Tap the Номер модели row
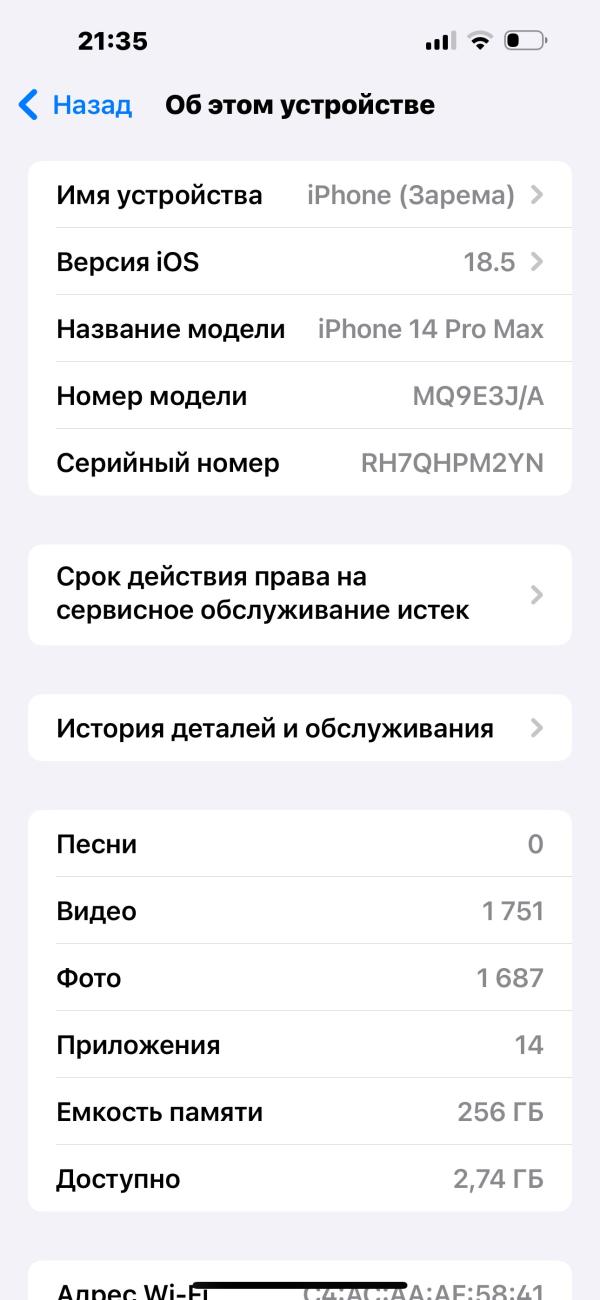This screenshot has width=600, height=1300. pyautogui.click(x=300, y=396)
